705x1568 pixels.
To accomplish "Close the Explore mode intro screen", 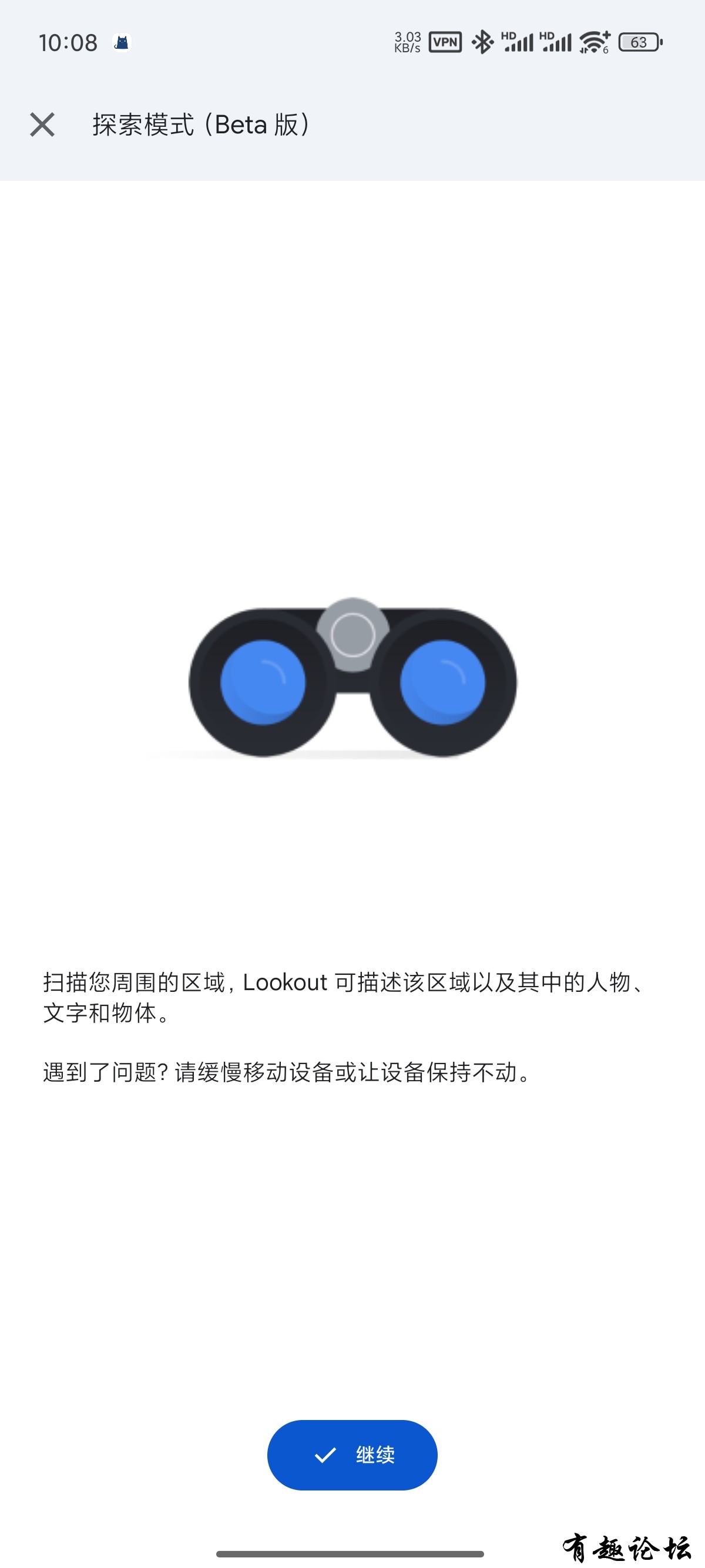I will pos(42,125).
